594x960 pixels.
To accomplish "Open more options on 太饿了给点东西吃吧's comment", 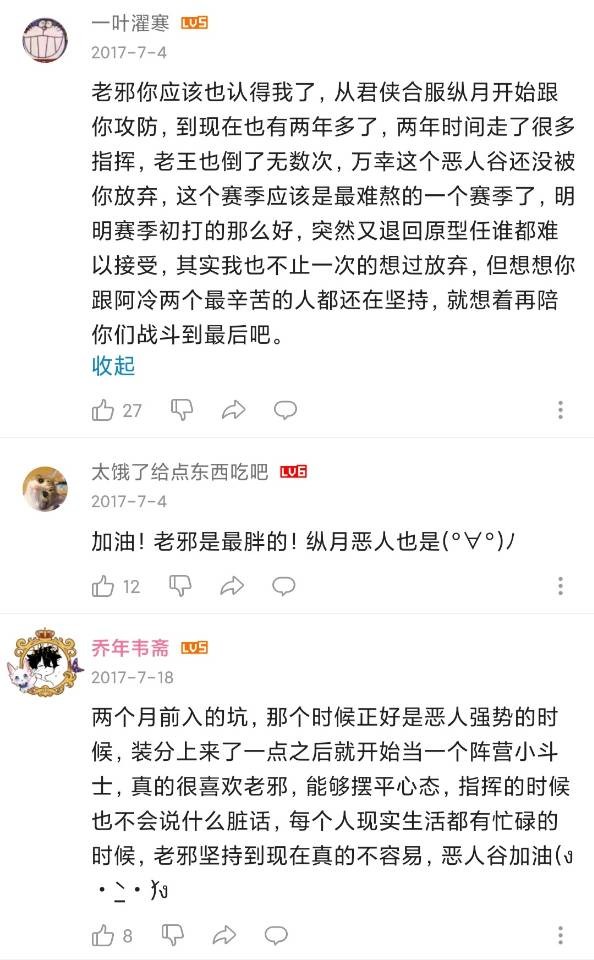I will coord(560,586).
